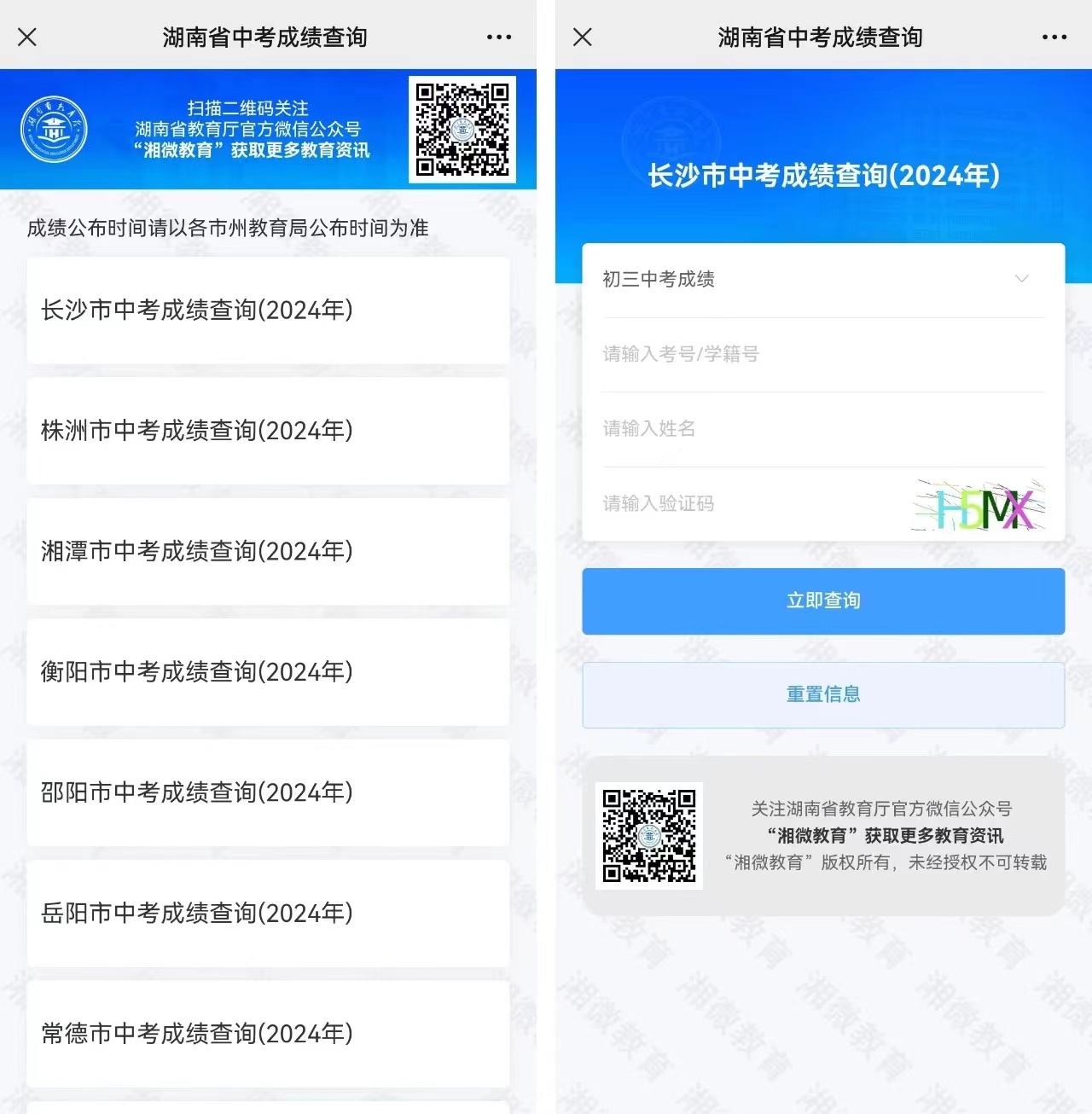Focus the 请输入姓名 field
The width and height of the screenshot is (1092, 1114).
(x=822, y=429)
